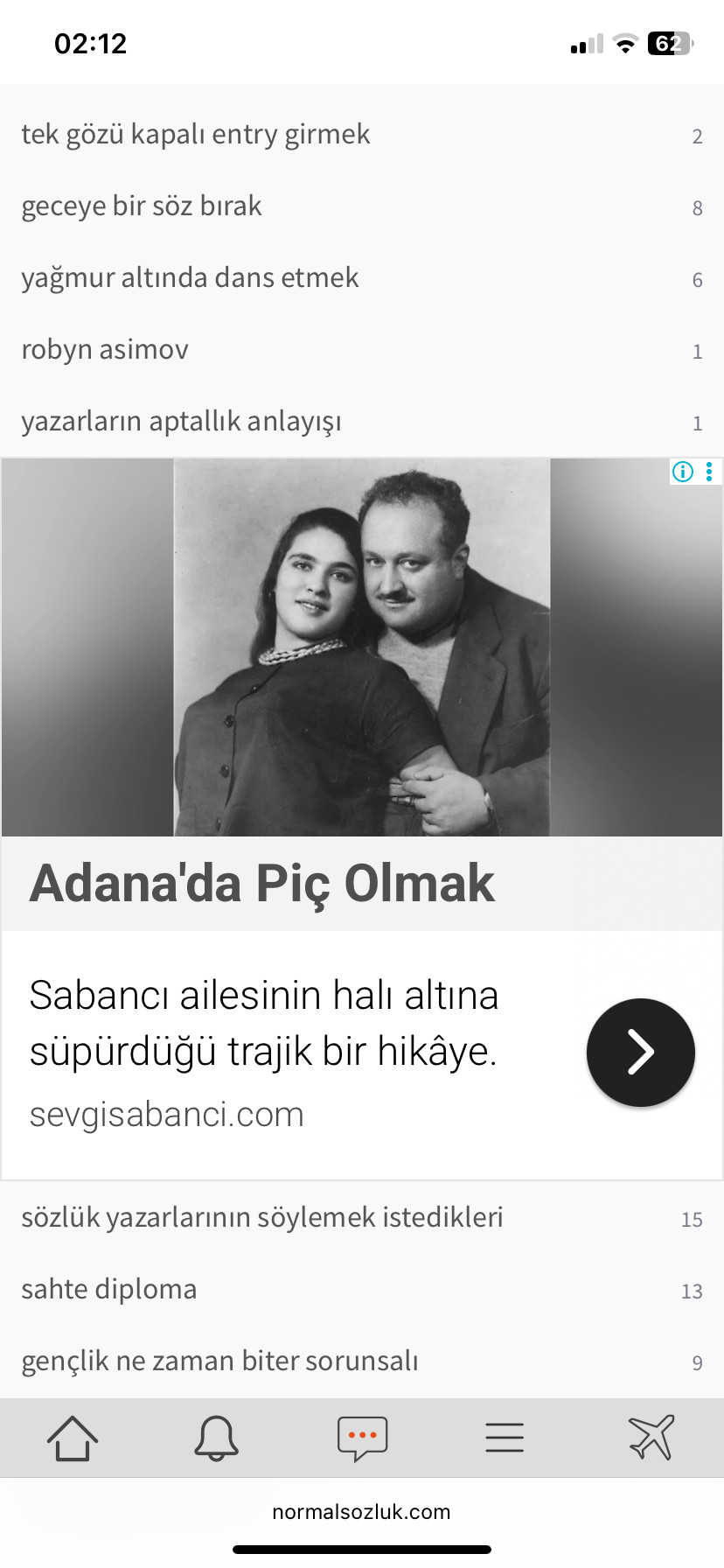Open the 'sahte diploma' topic
The image size is (724, 1568).
pos(109,1290)
